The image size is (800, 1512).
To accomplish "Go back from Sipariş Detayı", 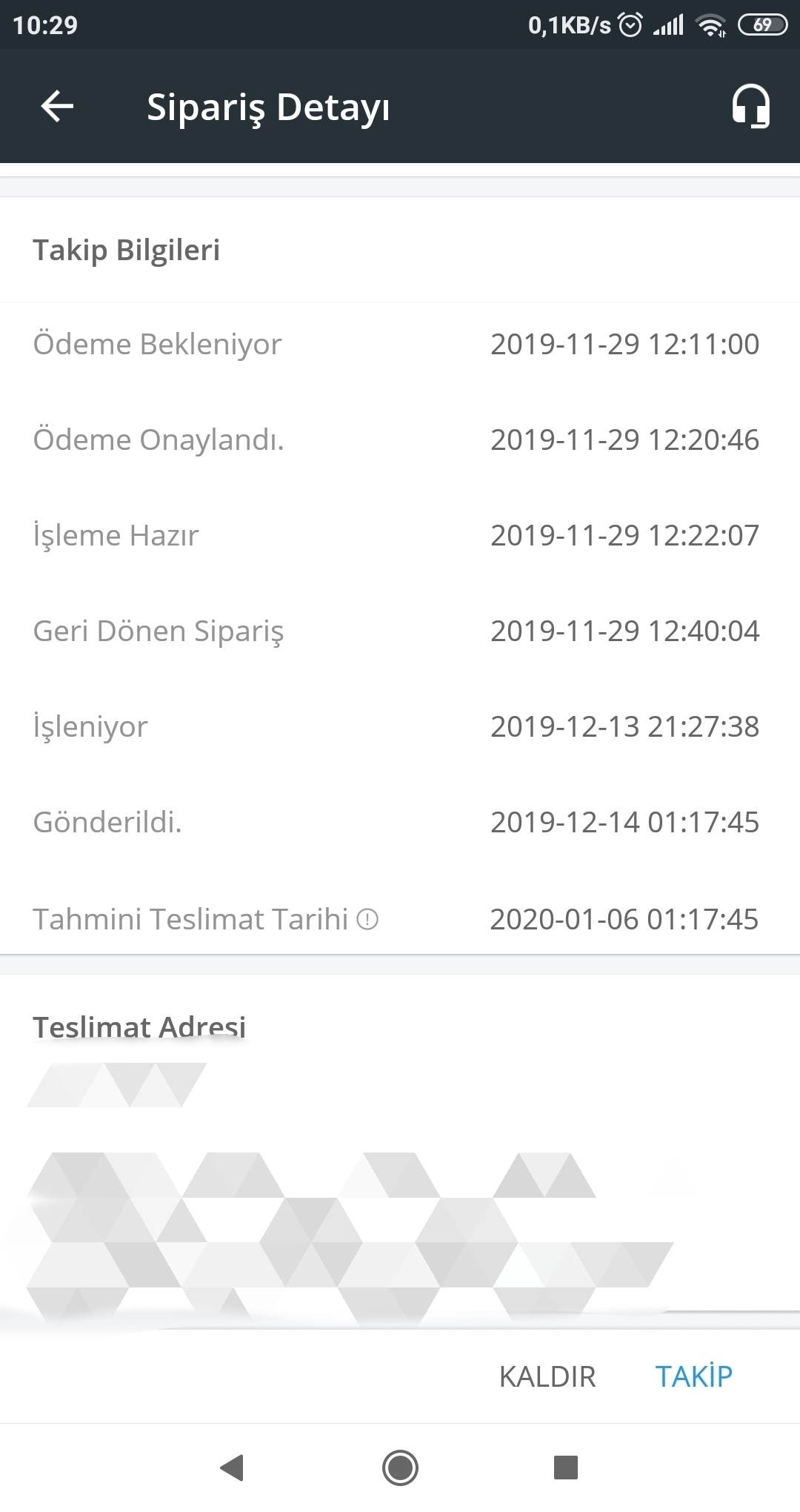I will pyautogui.click(x=57, y=106).
